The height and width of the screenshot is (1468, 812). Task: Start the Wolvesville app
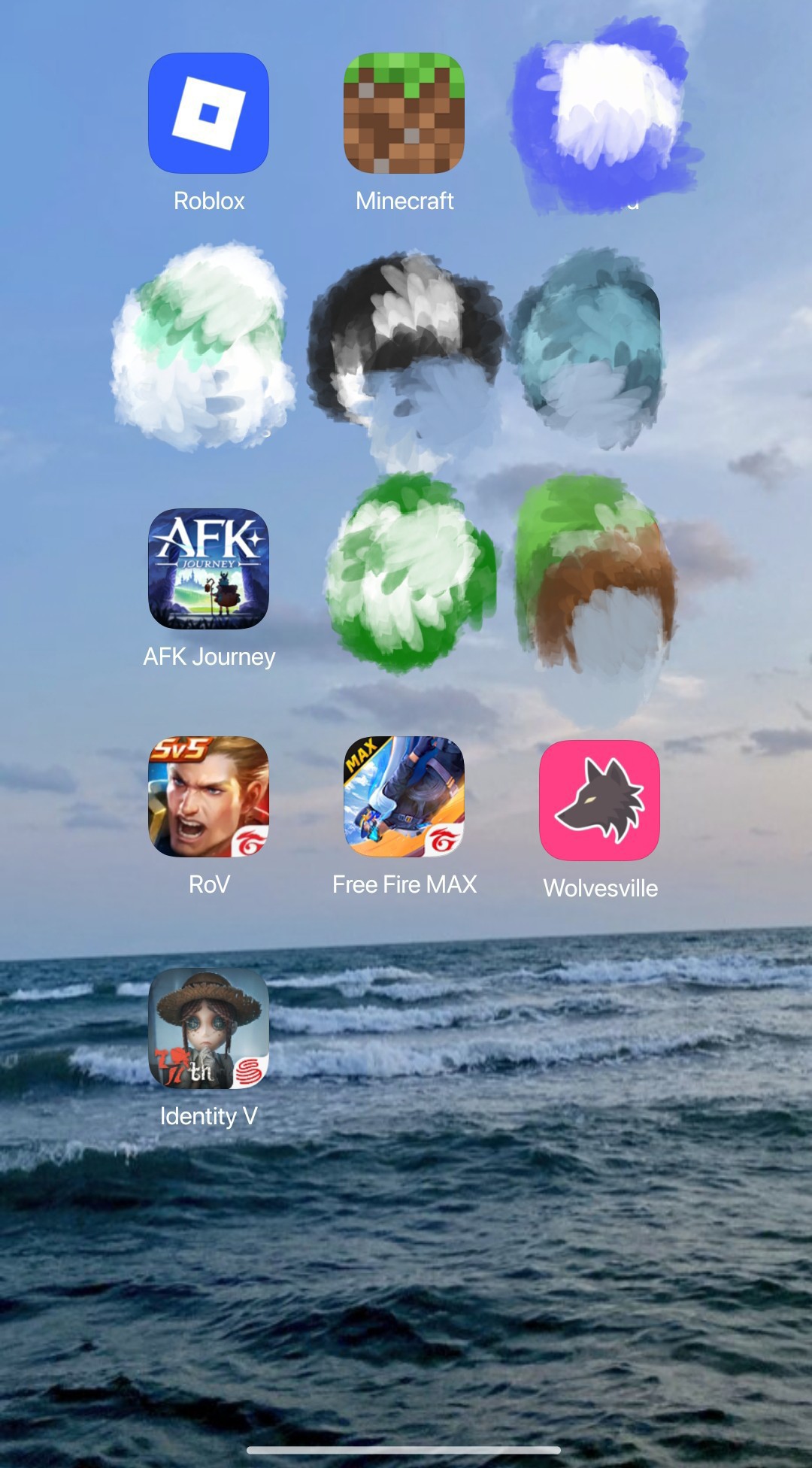(599, 800)
